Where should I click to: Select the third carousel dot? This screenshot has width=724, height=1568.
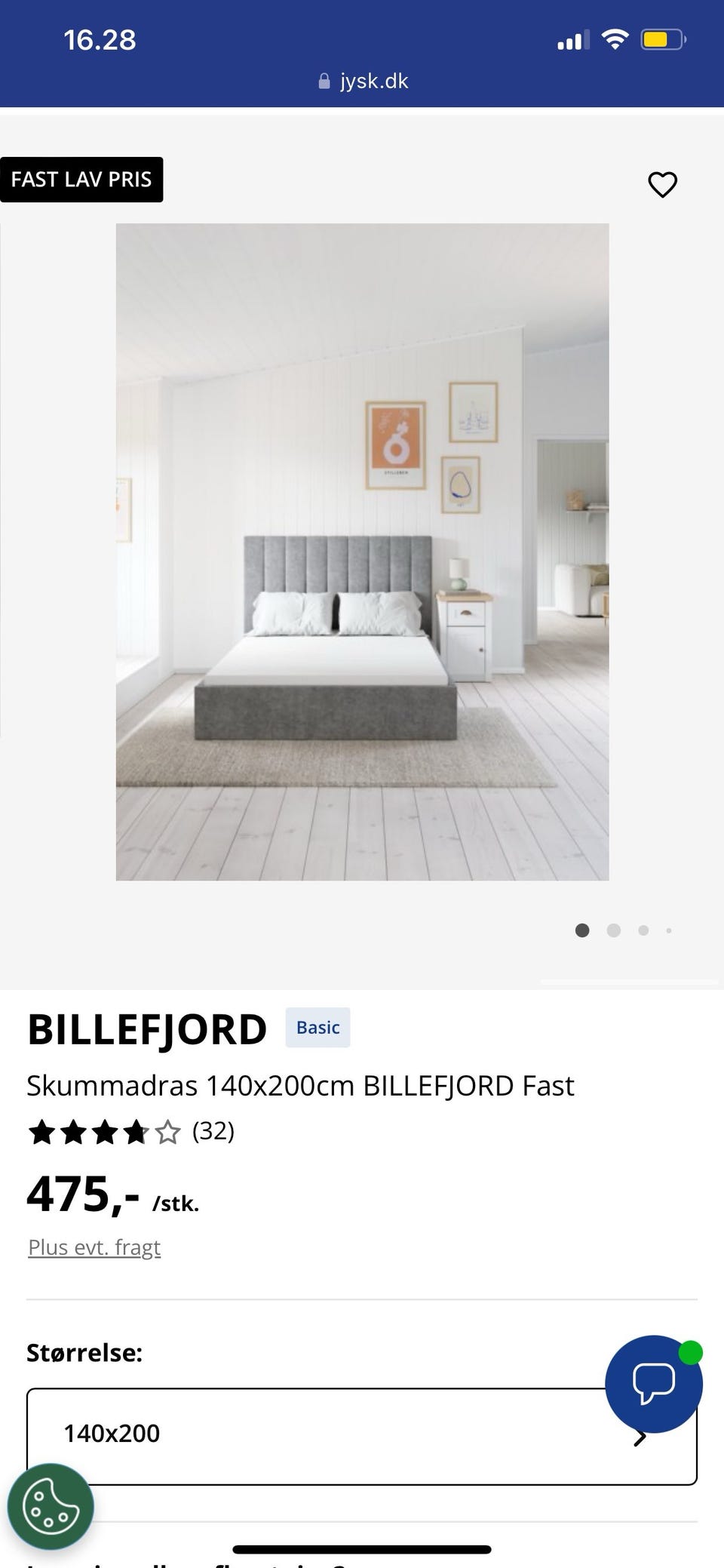[x=643, y=931]
